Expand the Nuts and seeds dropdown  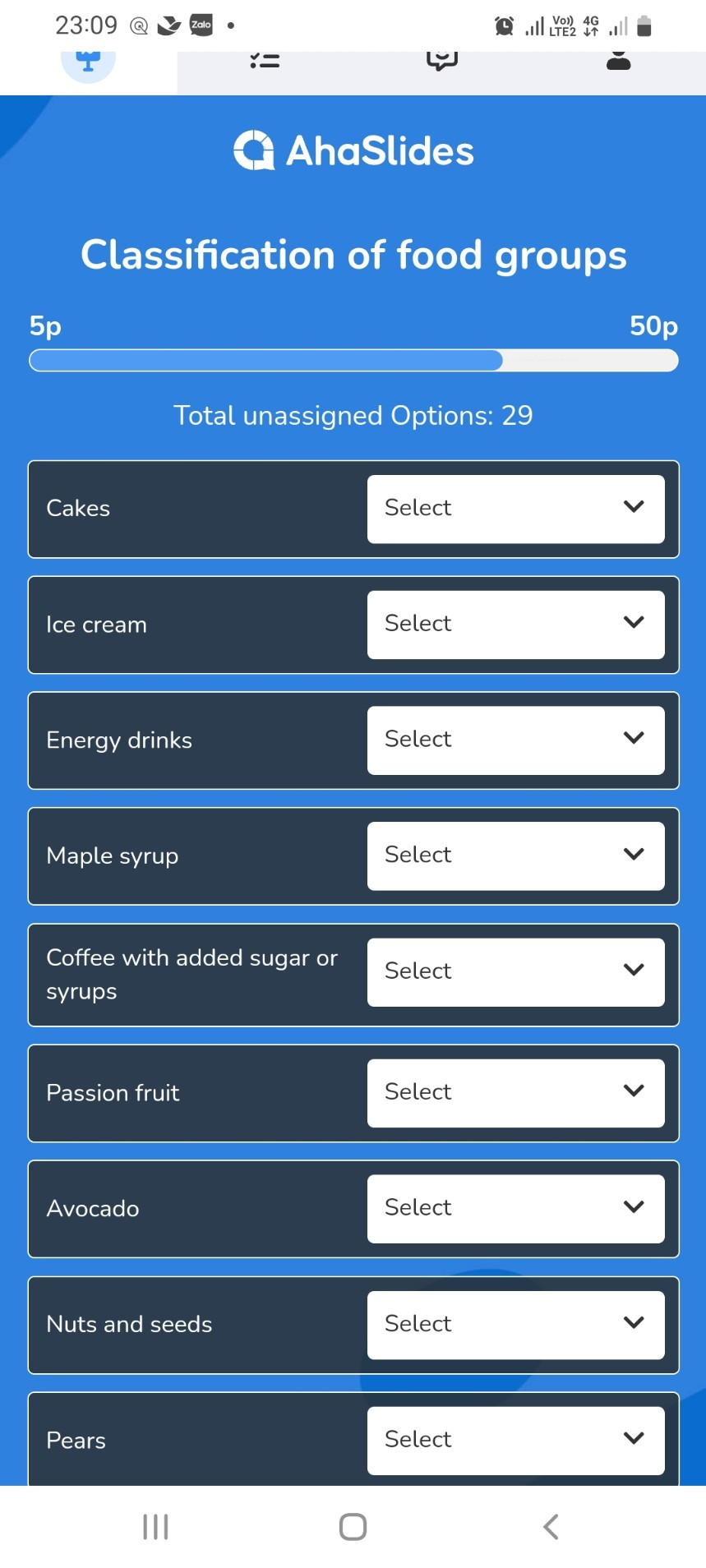click(515, 1325)
